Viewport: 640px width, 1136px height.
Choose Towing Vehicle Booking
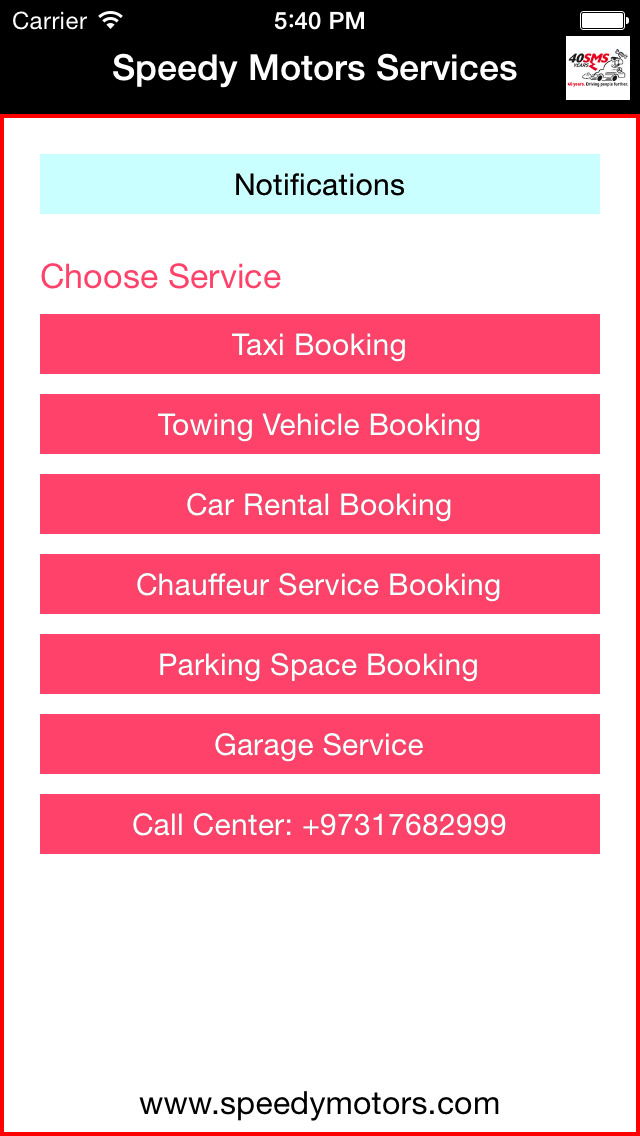320,424
